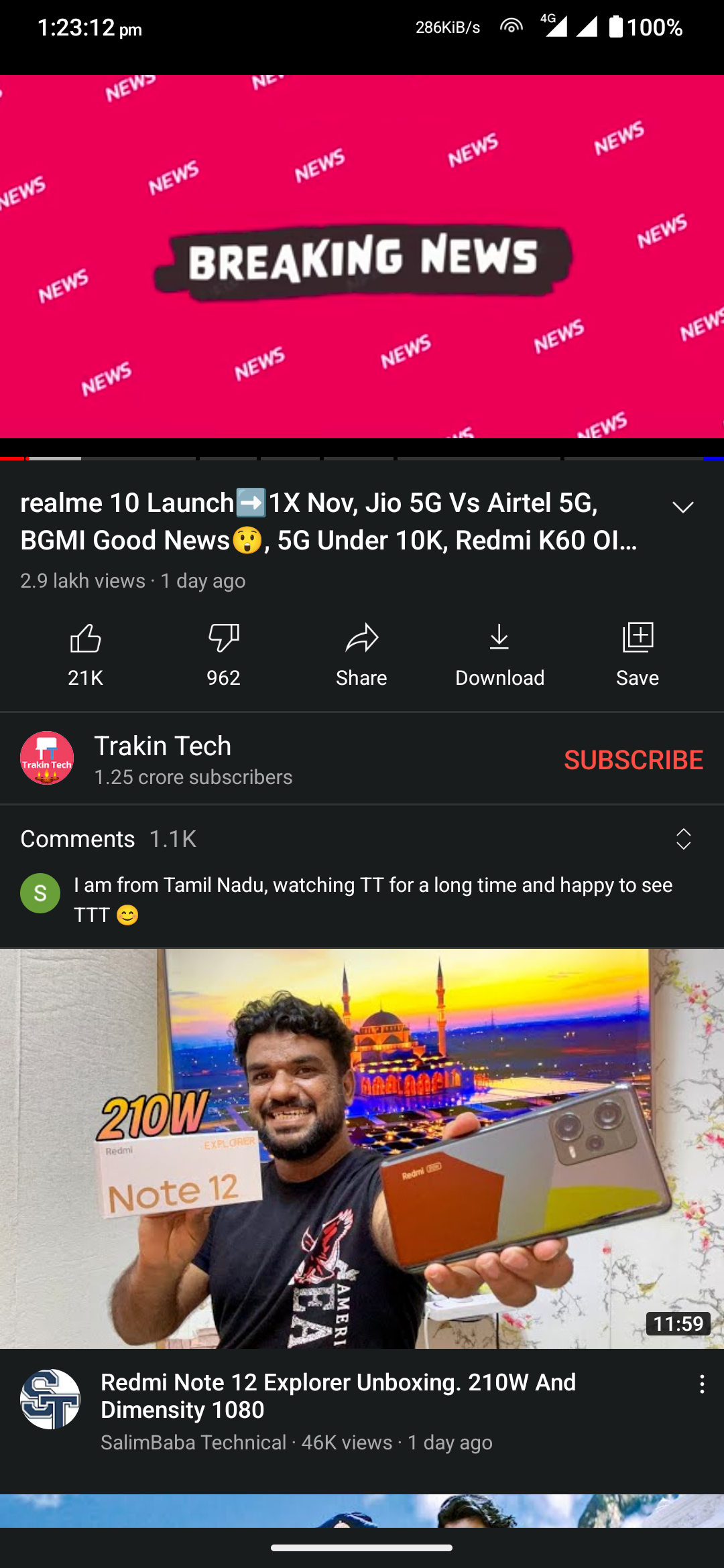Tap the Breaking News video player
Screen dimensions: 724x1568
click(362, 257)
